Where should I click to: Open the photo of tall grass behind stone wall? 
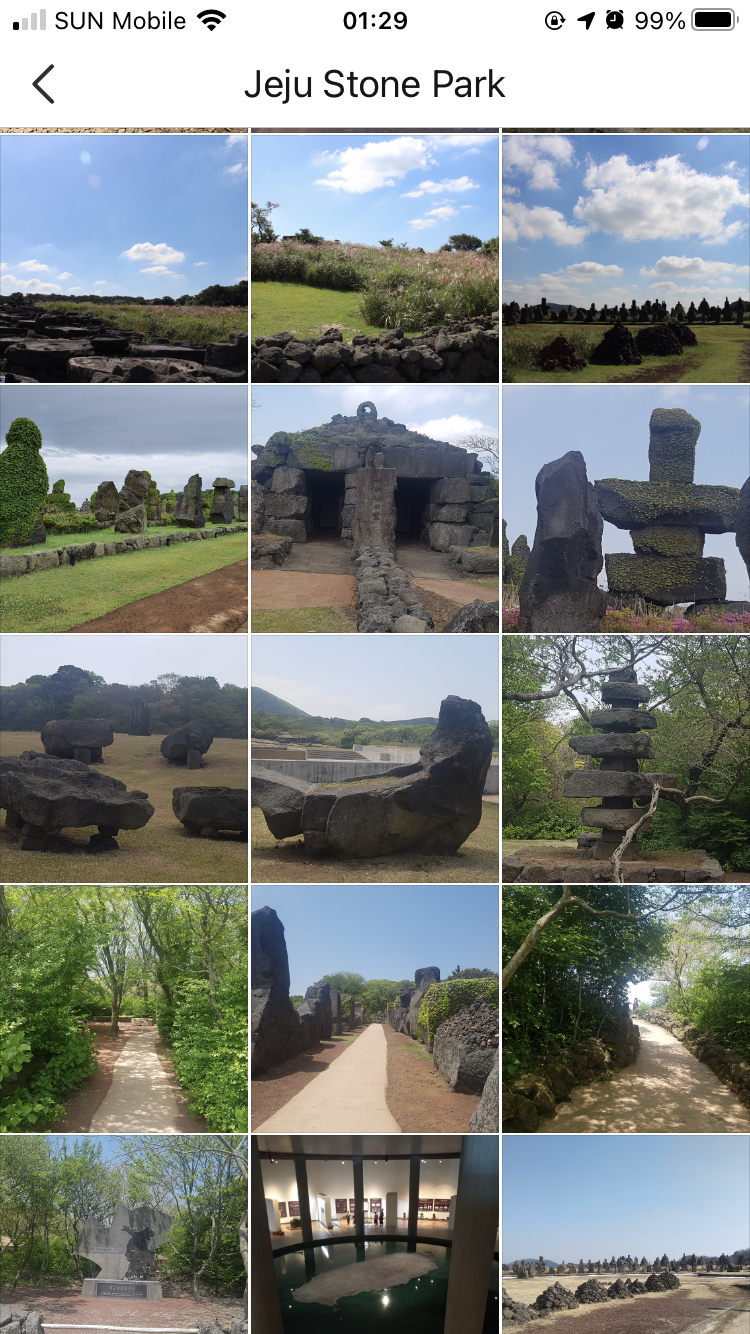pyautogui.click(x=375, y=258)
